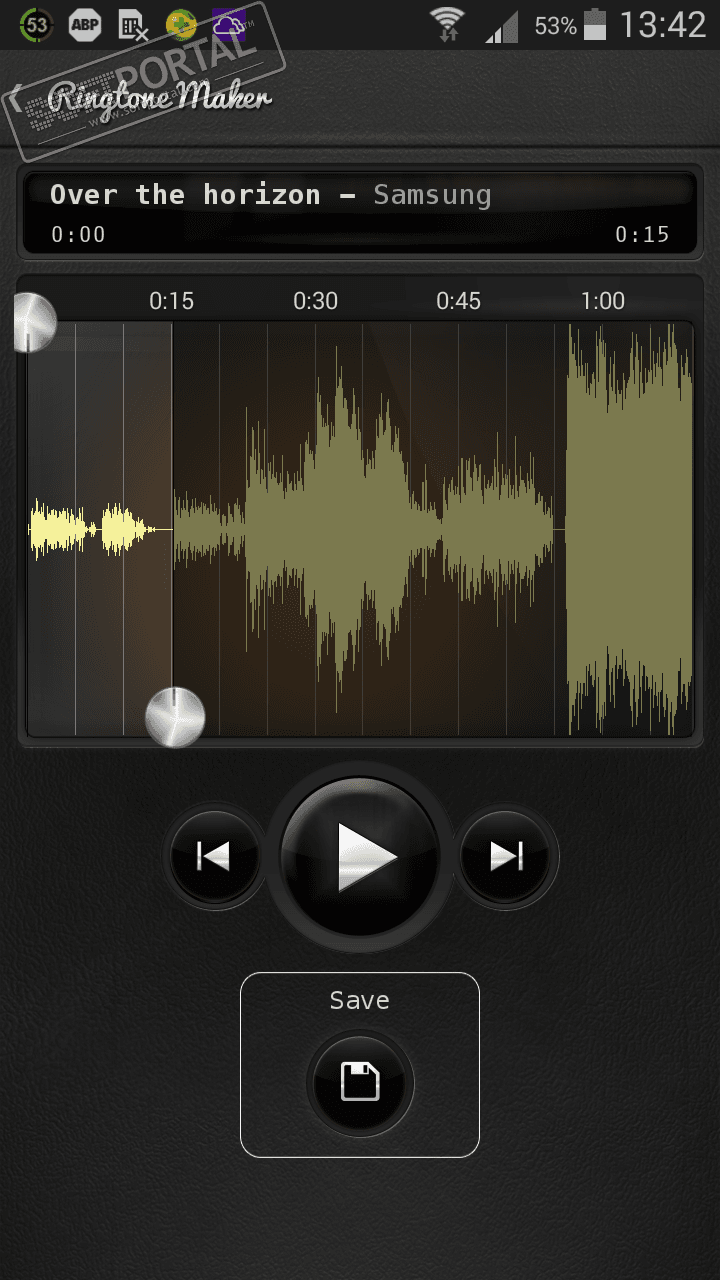Tap the selection start handle

click(x=32, y=323)
